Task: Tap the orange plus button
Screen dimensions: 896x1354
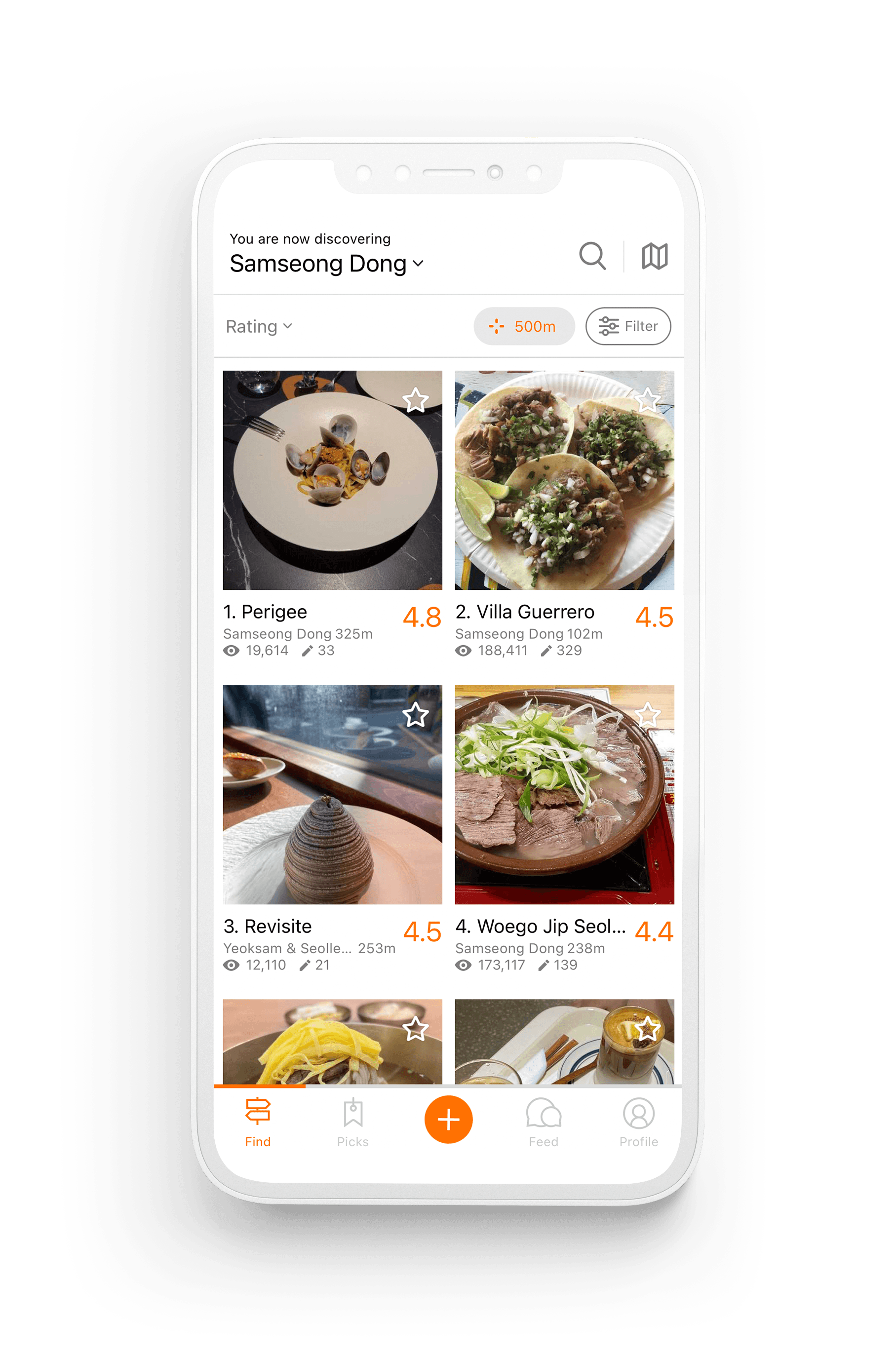Action: click(449, 1119)
